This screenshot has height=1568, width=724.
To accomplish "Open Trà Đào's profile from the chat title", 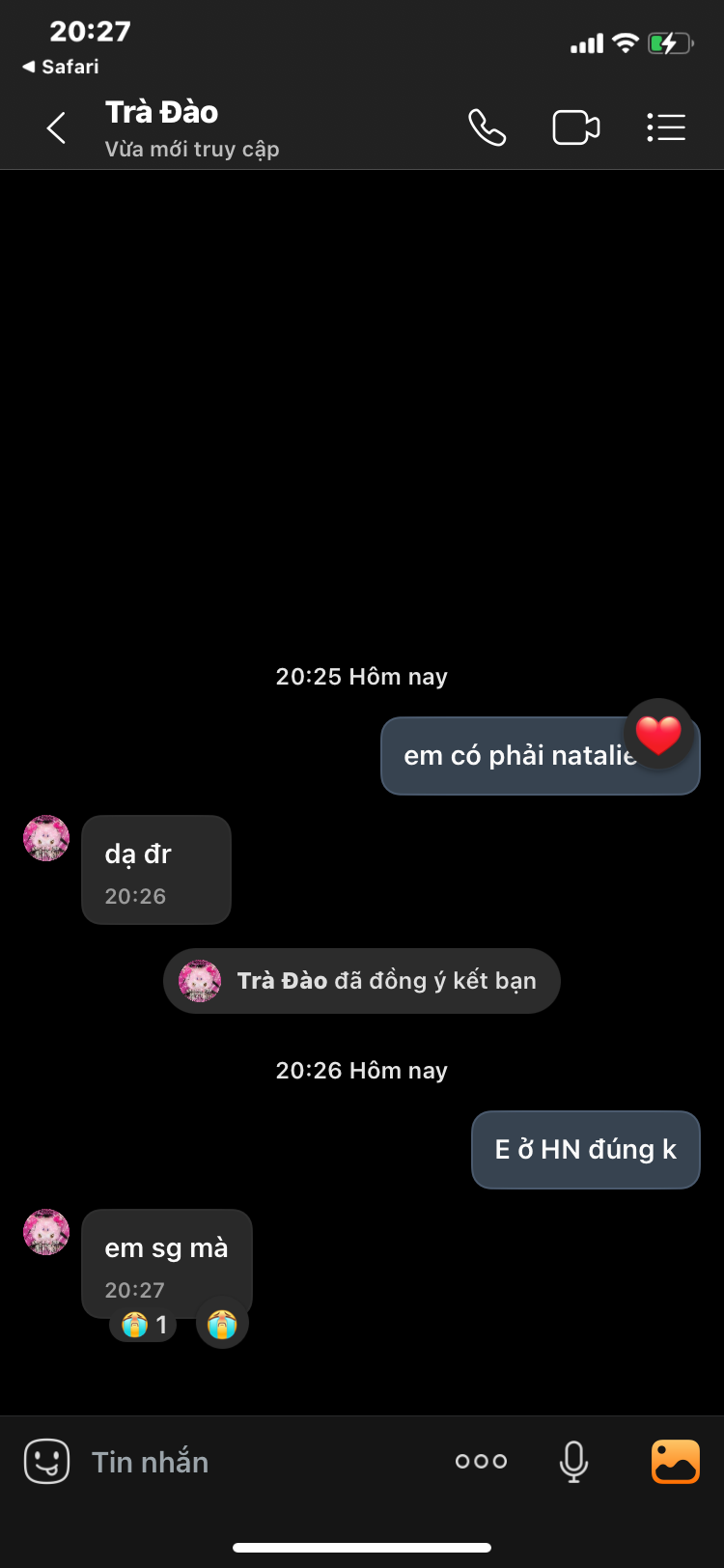I will pyautogui.click(x=162, y=113).
